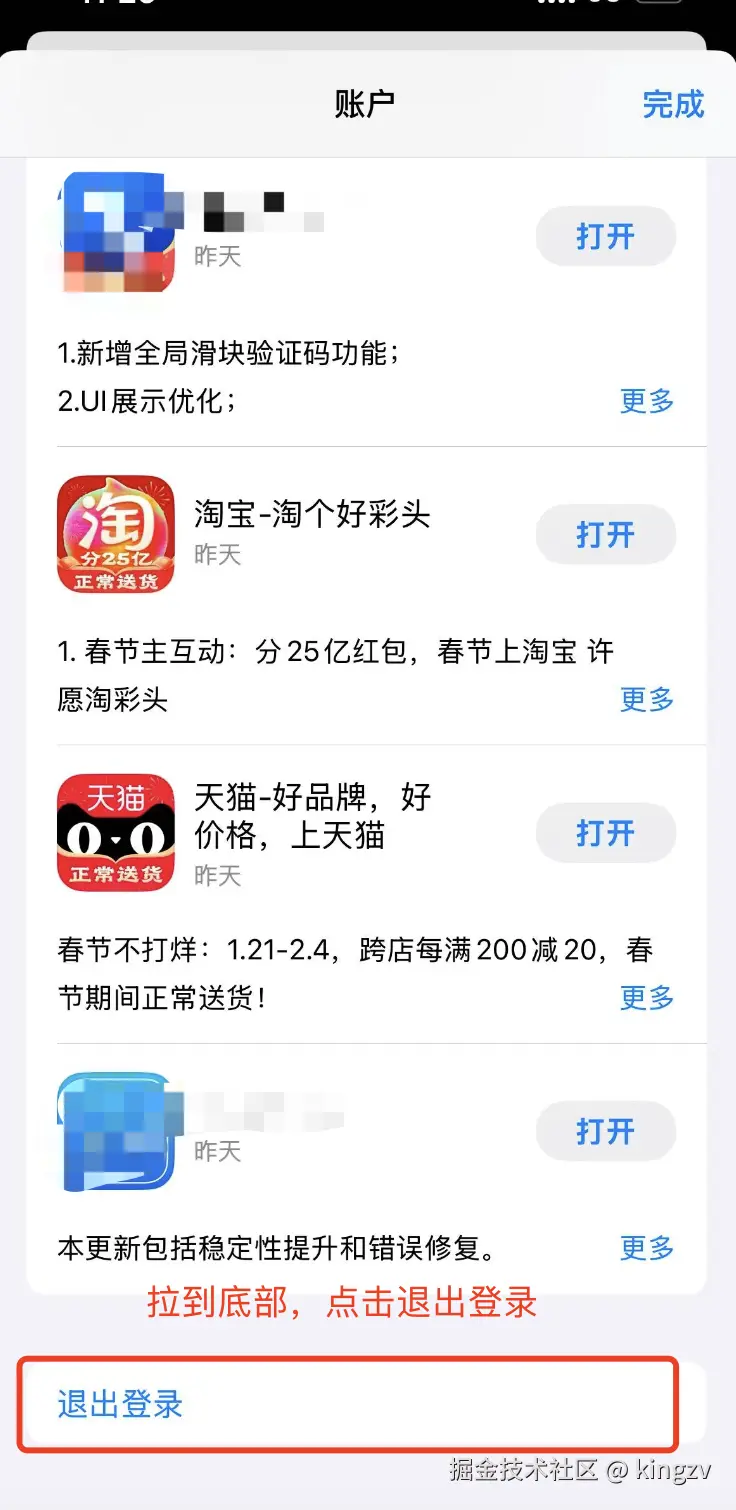Open the app with 稳定性提升和错误修复 update
The height and width of the screenshot is (1510, 736).
point(606,1131)
